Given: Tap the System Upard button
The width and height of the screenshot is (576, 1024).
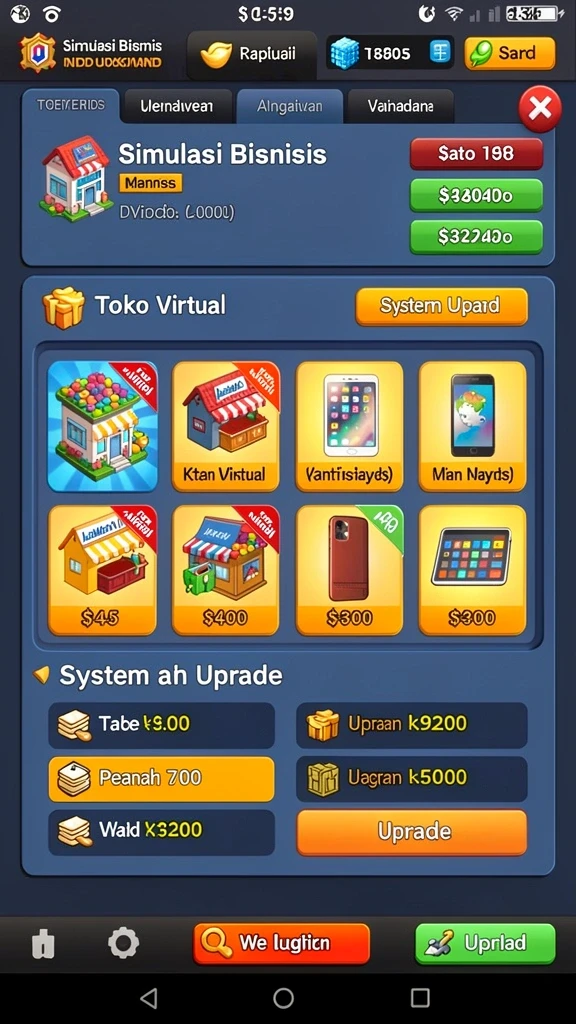Looking at the screenshot, I should pyautogui.click(x=441, y=306).
